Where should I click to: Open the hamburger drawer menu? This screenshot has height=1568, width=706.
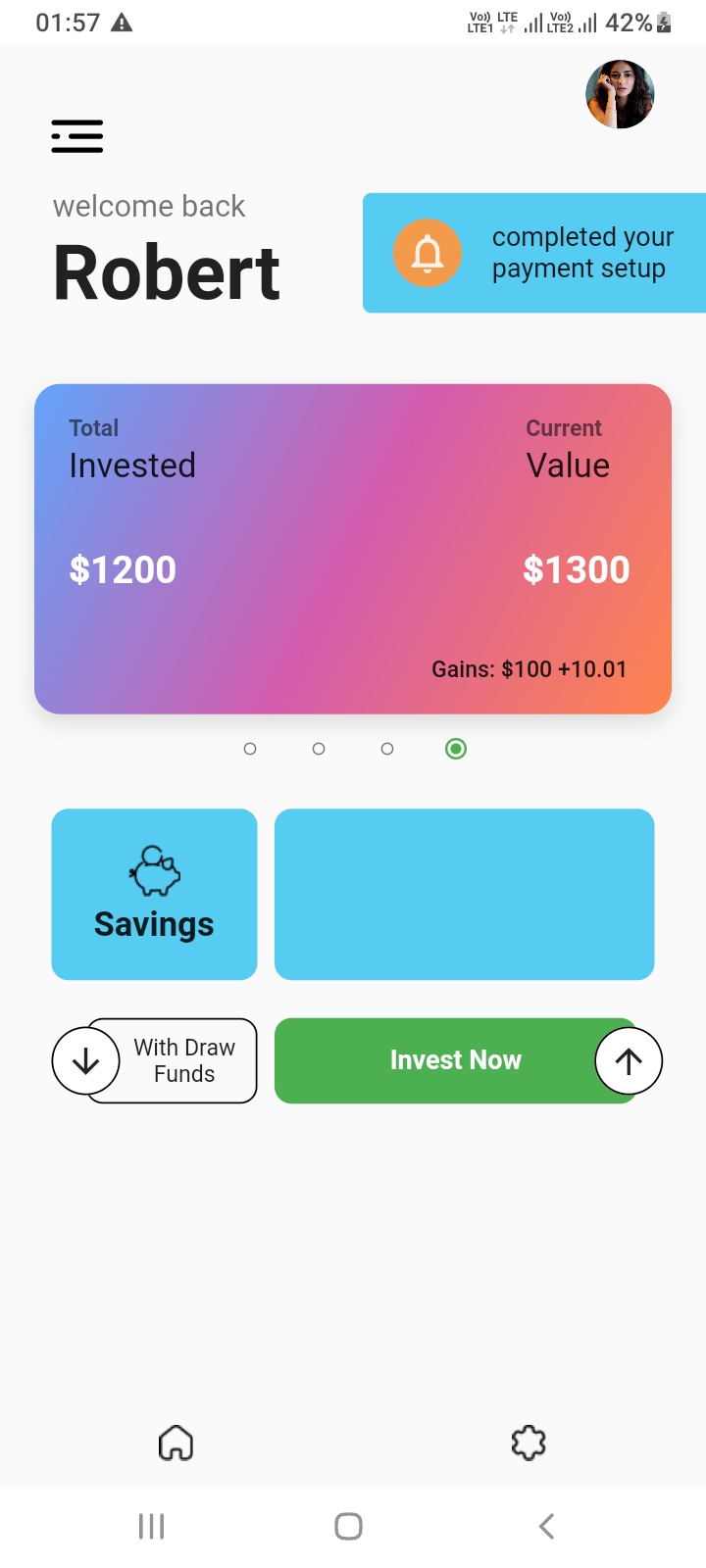pos(77,136)
